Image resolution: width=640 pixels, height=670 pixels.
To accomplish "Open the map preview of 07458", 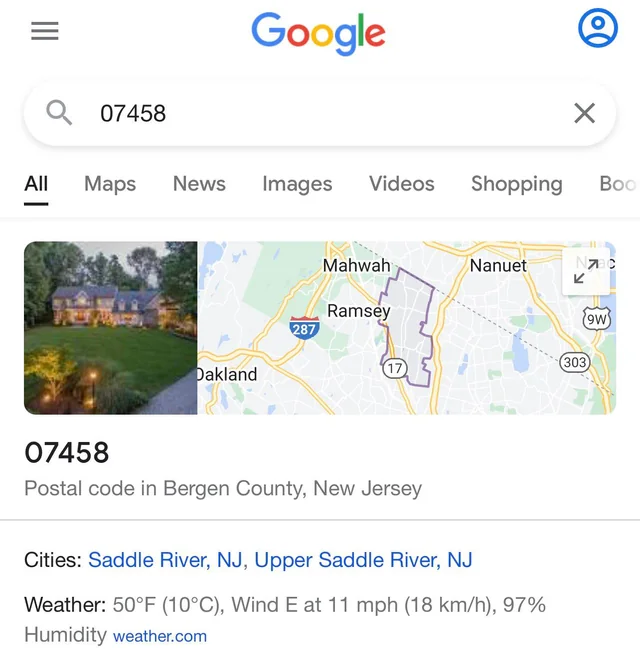I will coord(400,340).
